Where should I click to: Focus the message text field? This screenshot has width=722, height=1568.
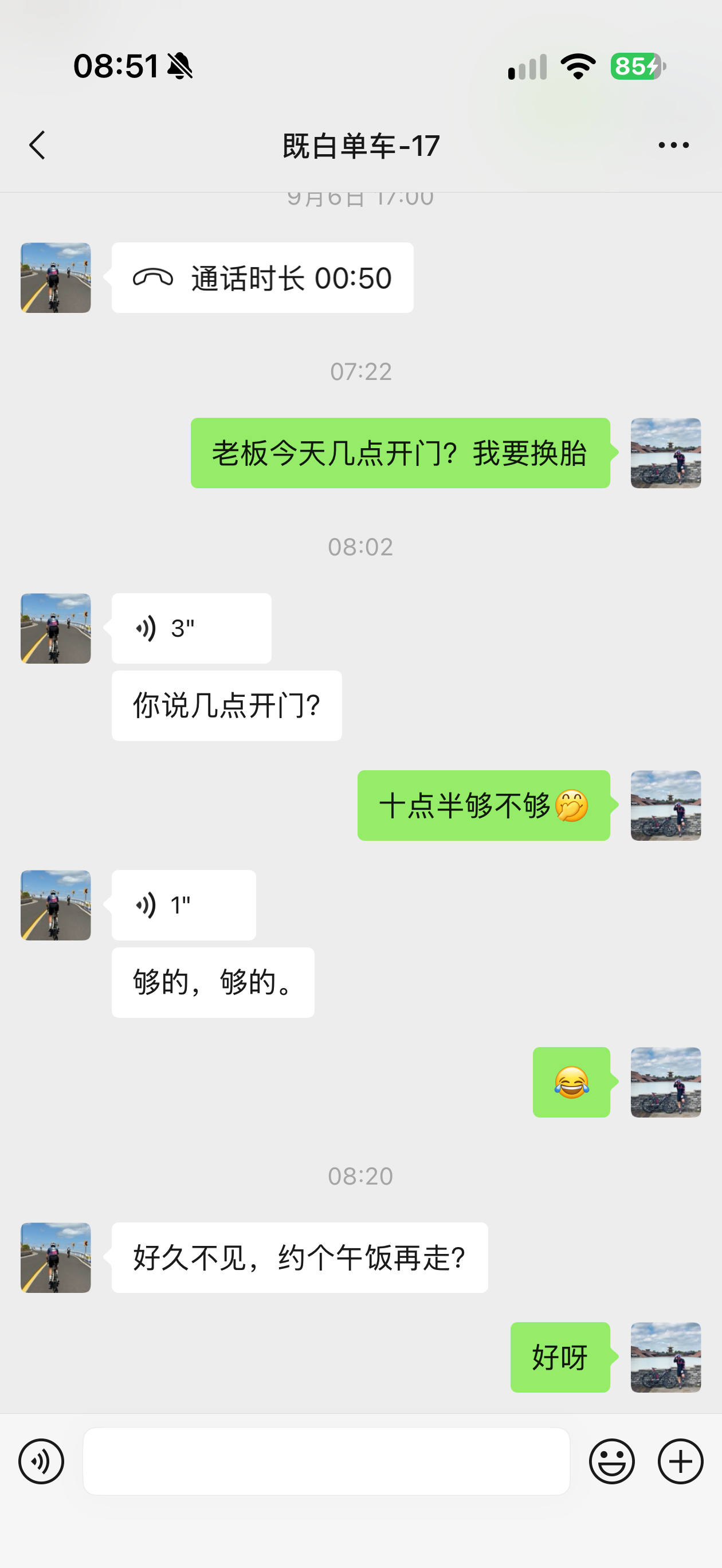click(326, 1461)
